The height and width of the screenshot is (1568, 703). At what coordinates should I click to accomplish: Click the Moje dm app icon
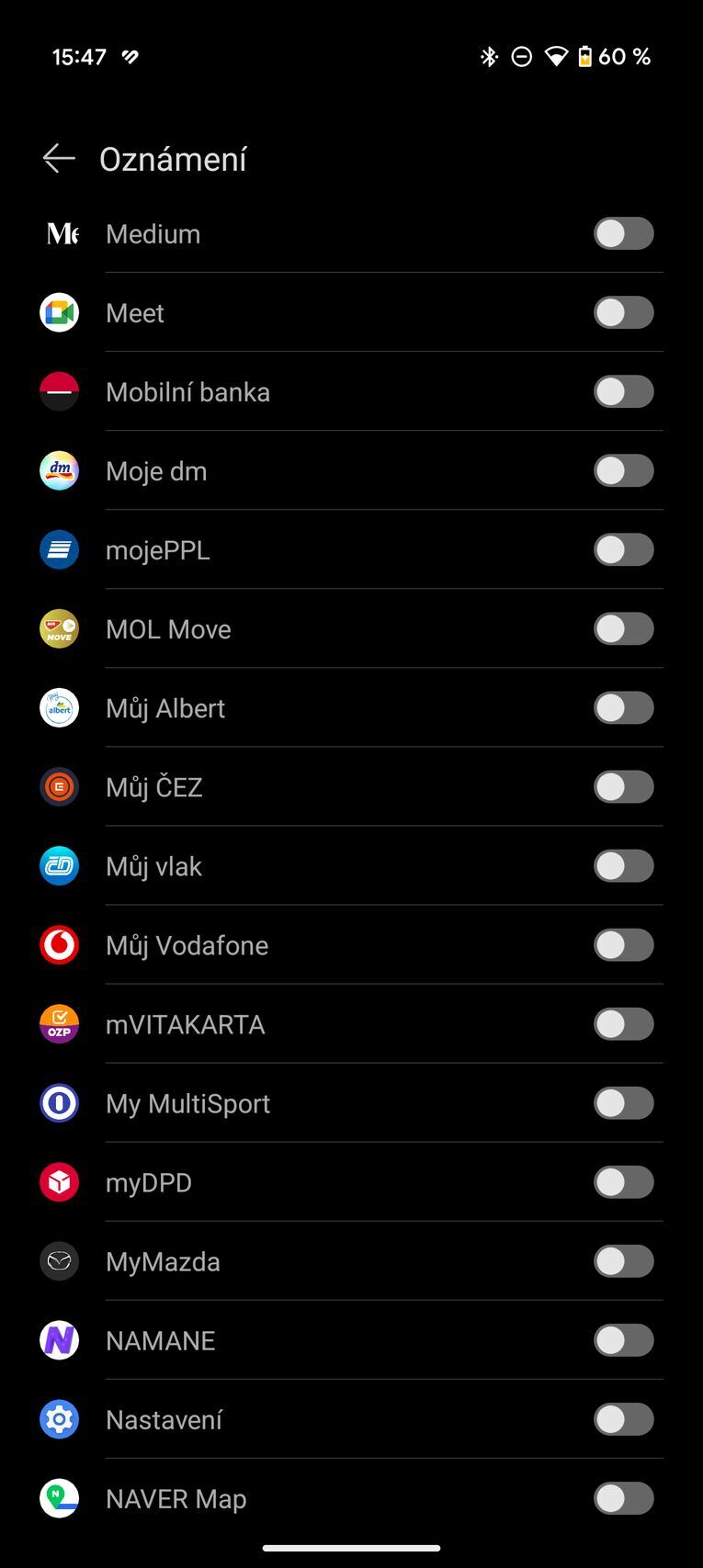[59, 470]
